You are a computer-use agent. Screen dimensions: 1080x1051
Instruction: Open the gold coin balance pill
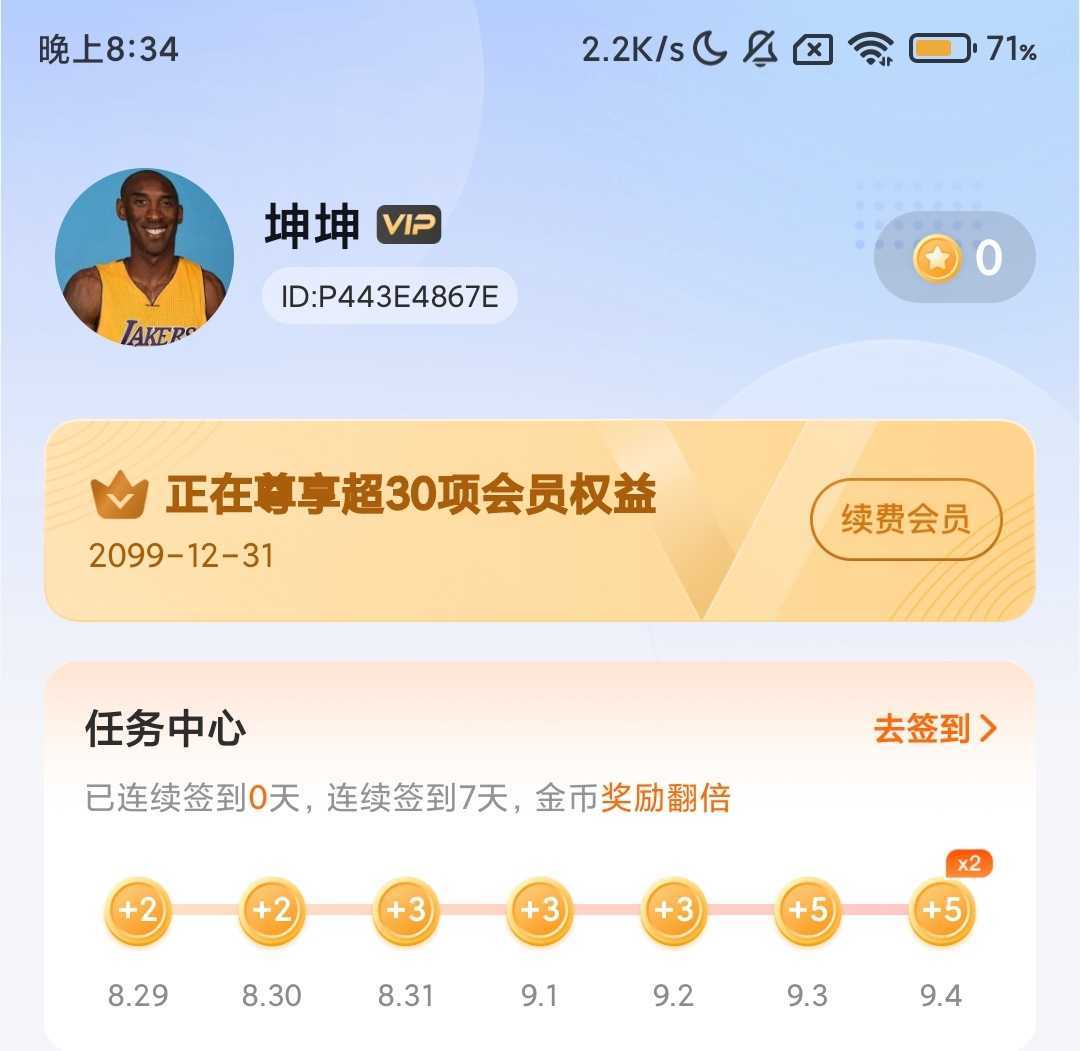tap(955, 258)
